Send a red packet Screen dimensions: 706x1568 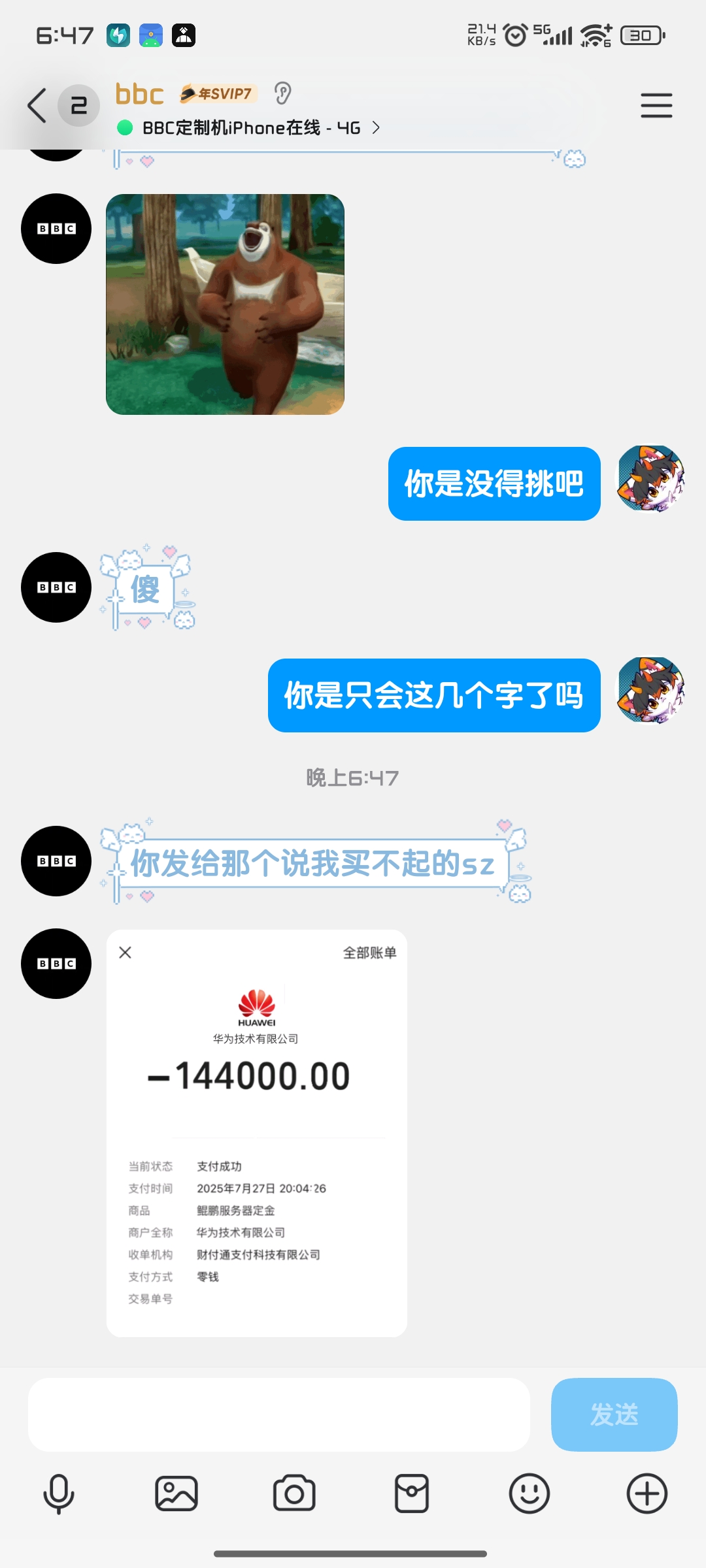tap(412, 1494)
